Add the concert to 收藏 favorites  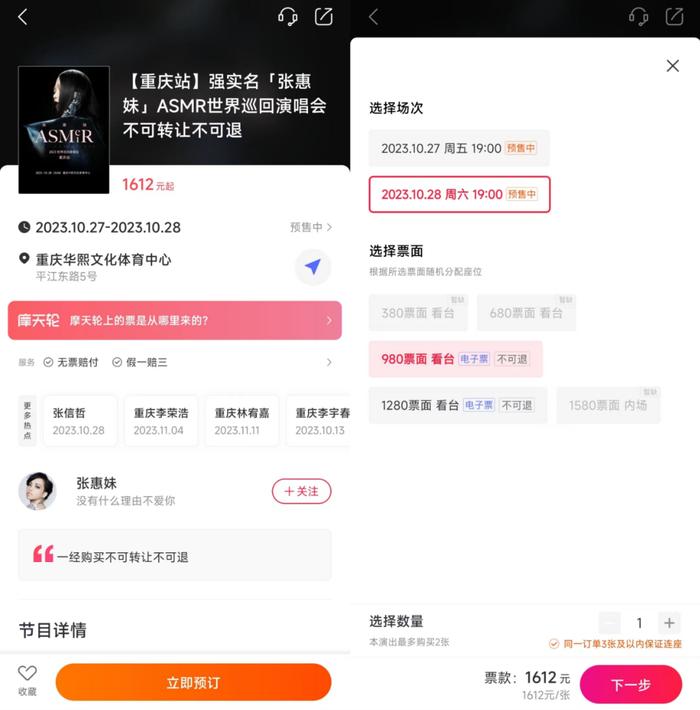(x=27, y=680)
